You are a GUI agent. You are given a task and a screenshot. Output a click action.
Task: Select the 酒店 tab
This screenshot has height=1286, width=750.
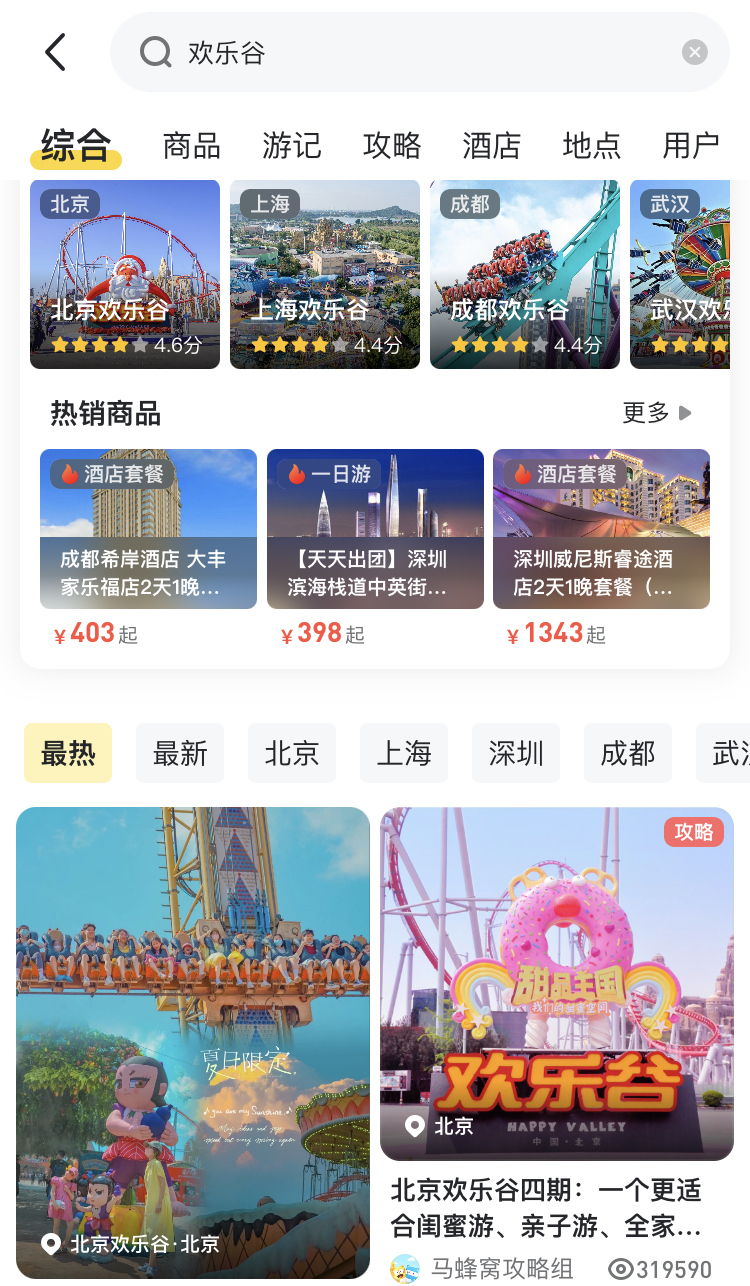491,145
